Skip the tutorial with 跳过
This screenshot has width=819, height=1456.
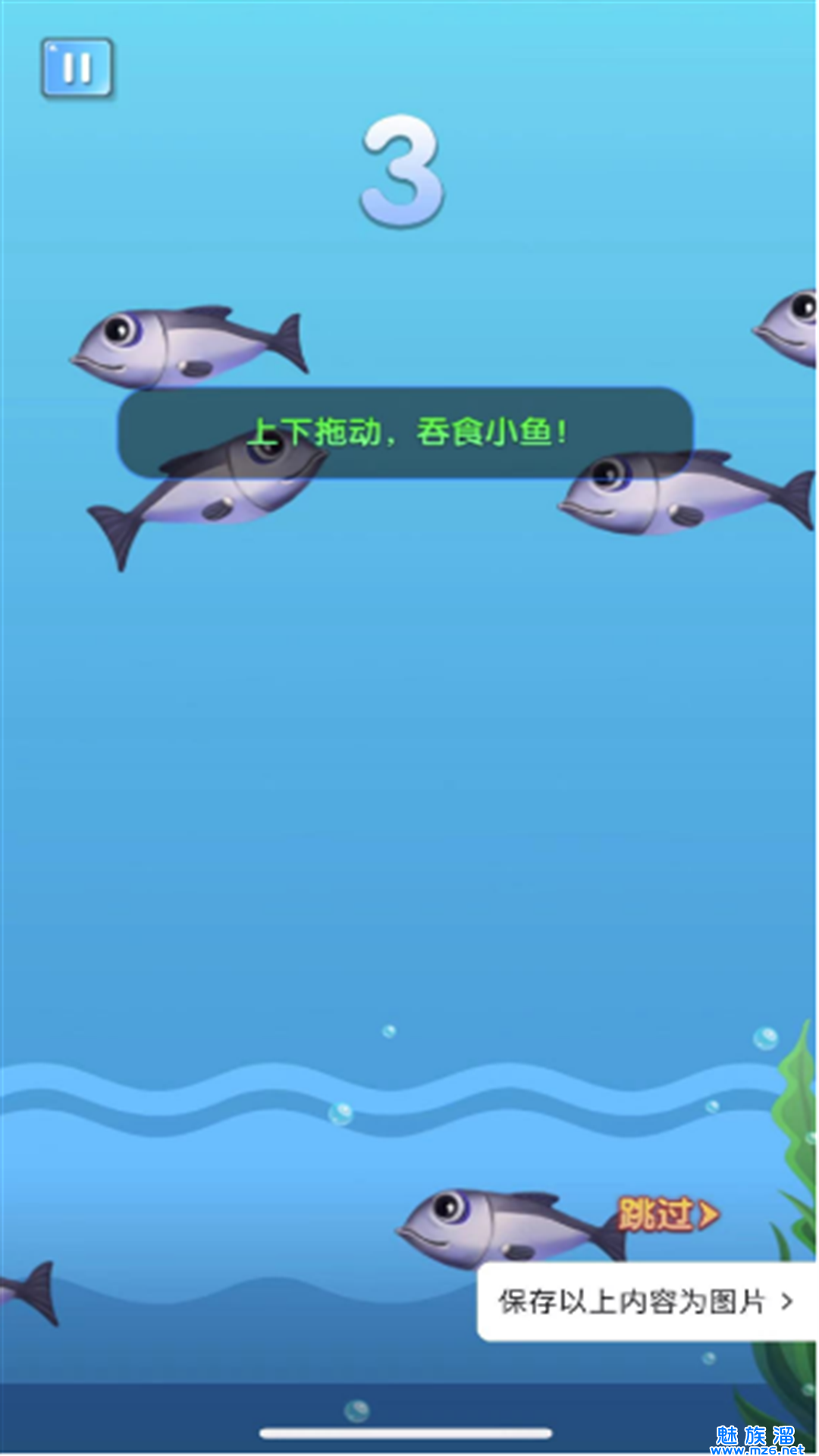click(667, 1214)
